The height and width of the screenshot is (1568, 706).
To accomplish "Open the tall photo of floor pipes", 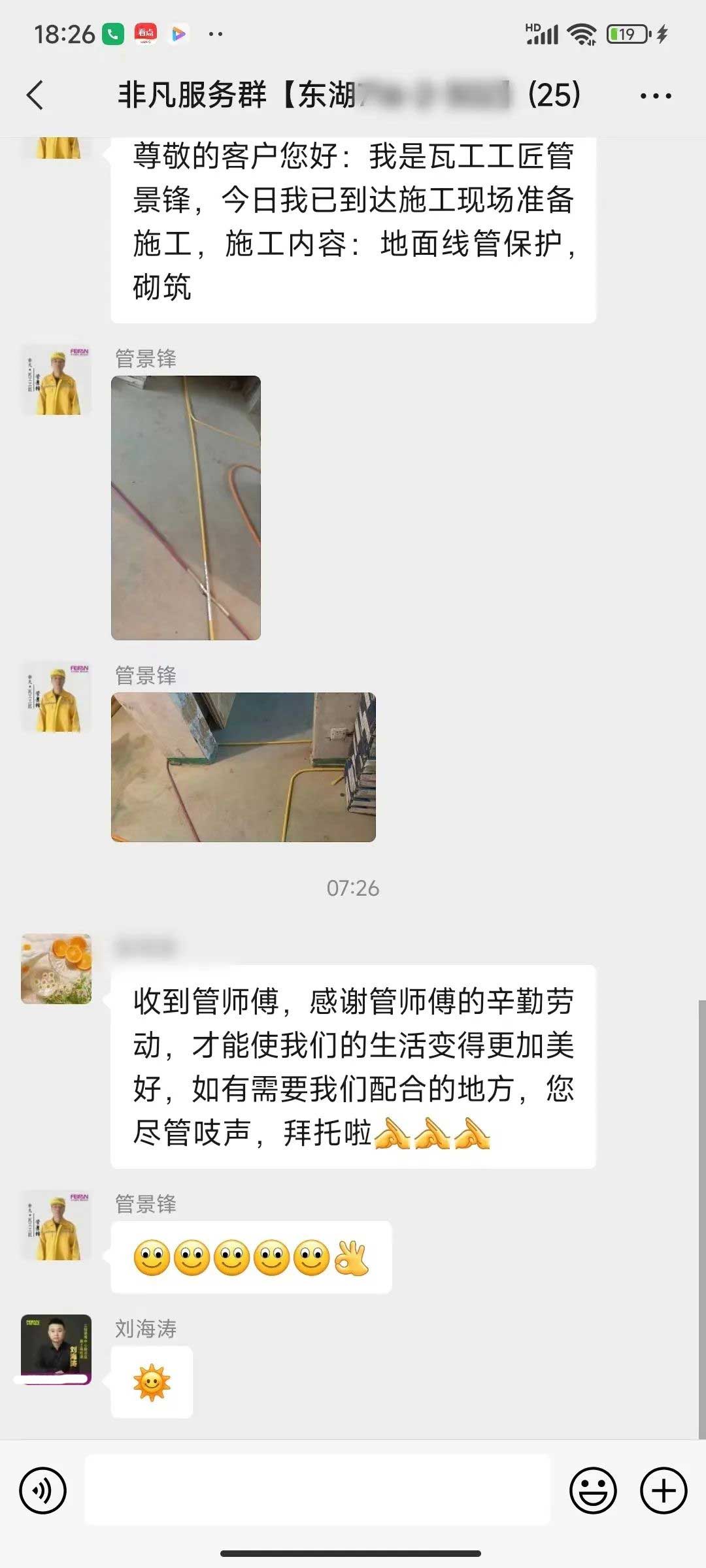I will click(186, 508).
